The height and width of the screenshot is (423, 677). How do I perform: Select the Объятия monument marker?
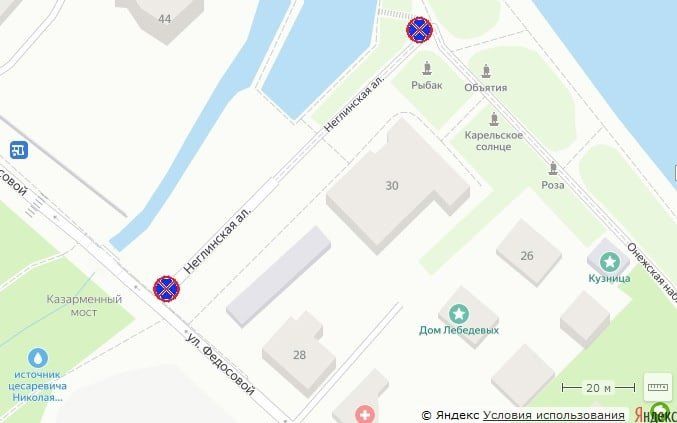point(486,71)
